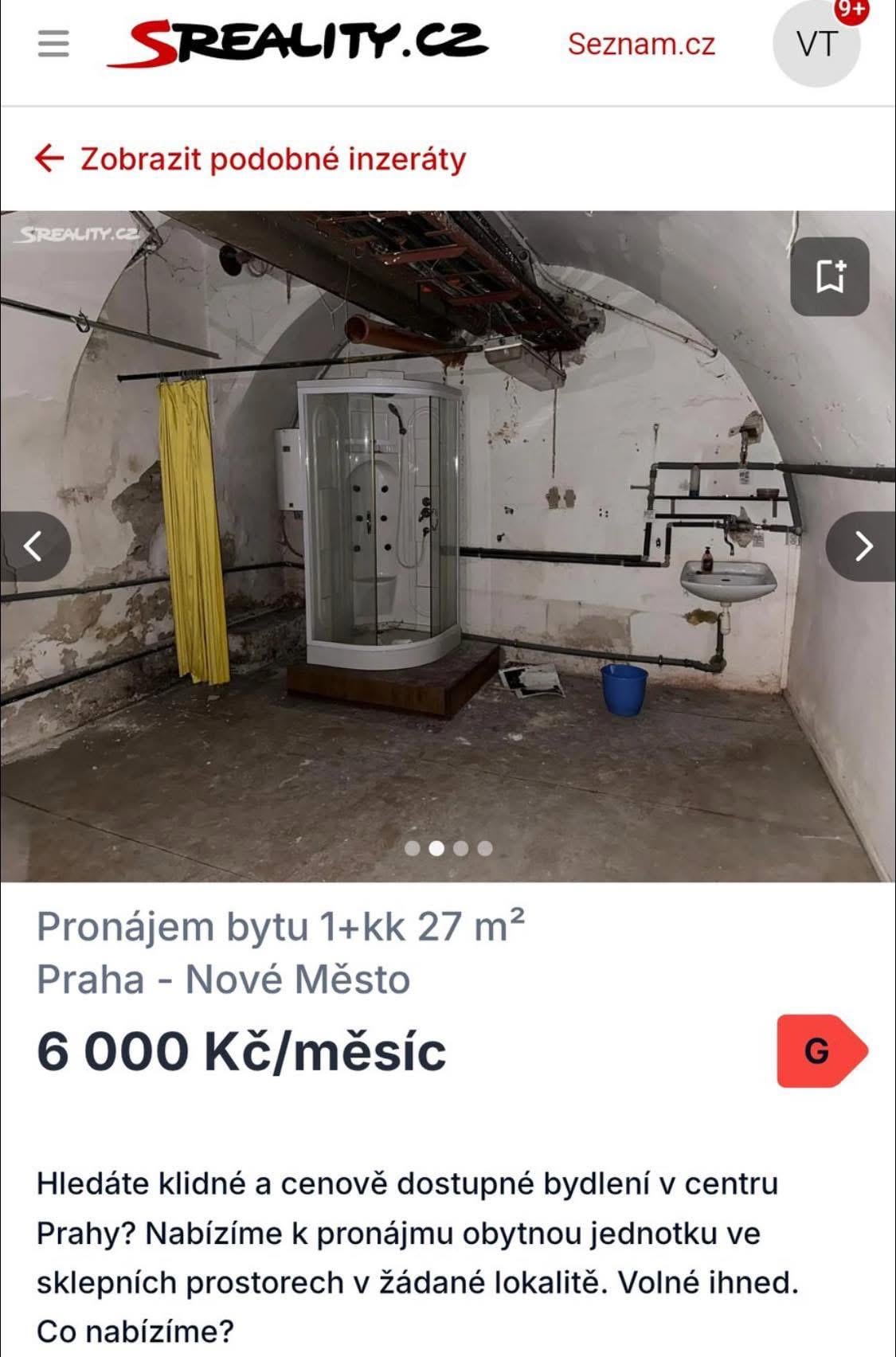This screenshot has height=1357, width=896.
Task: Show the previous listing photo
Action: coord(34,546)
